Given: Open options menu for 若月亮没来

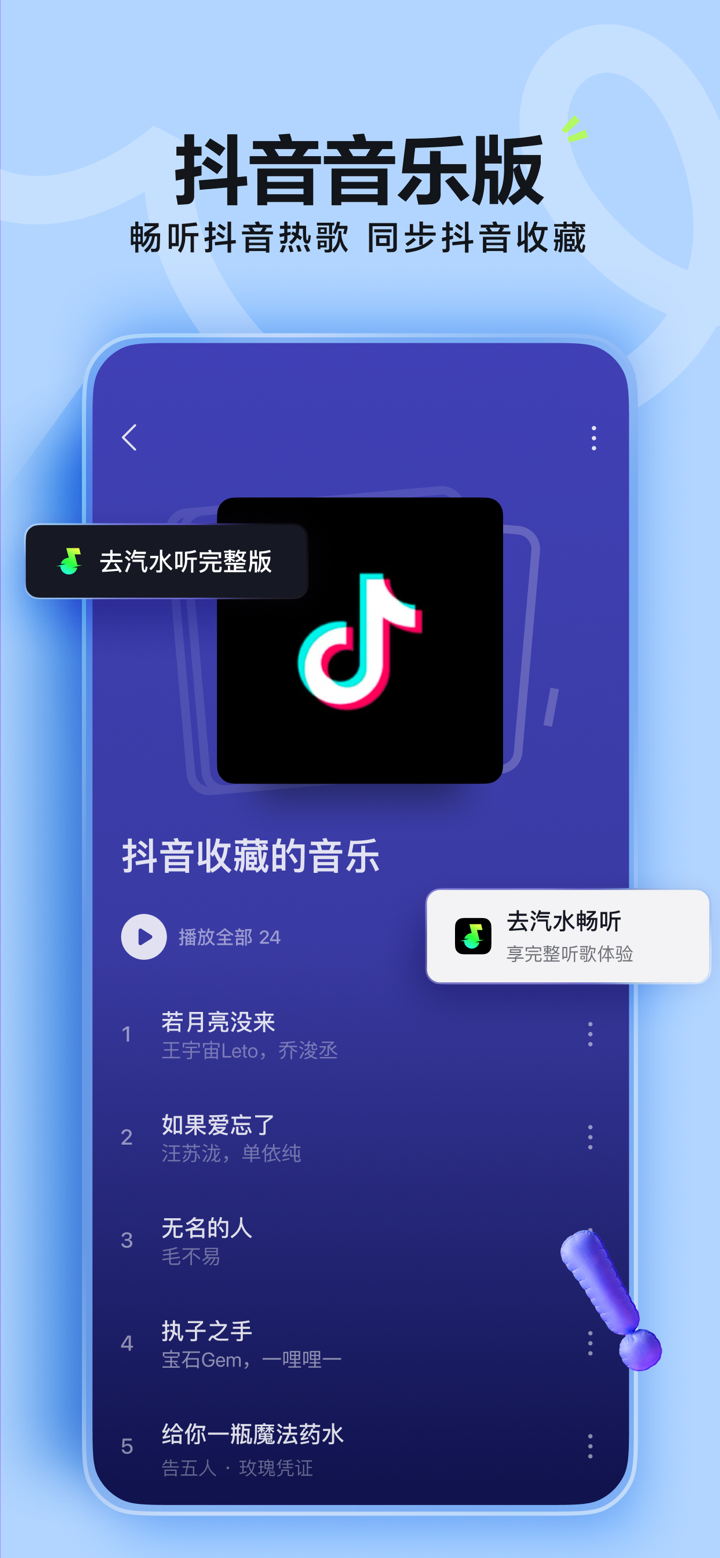Looking at the screenshot, I should coord(589,1033).
